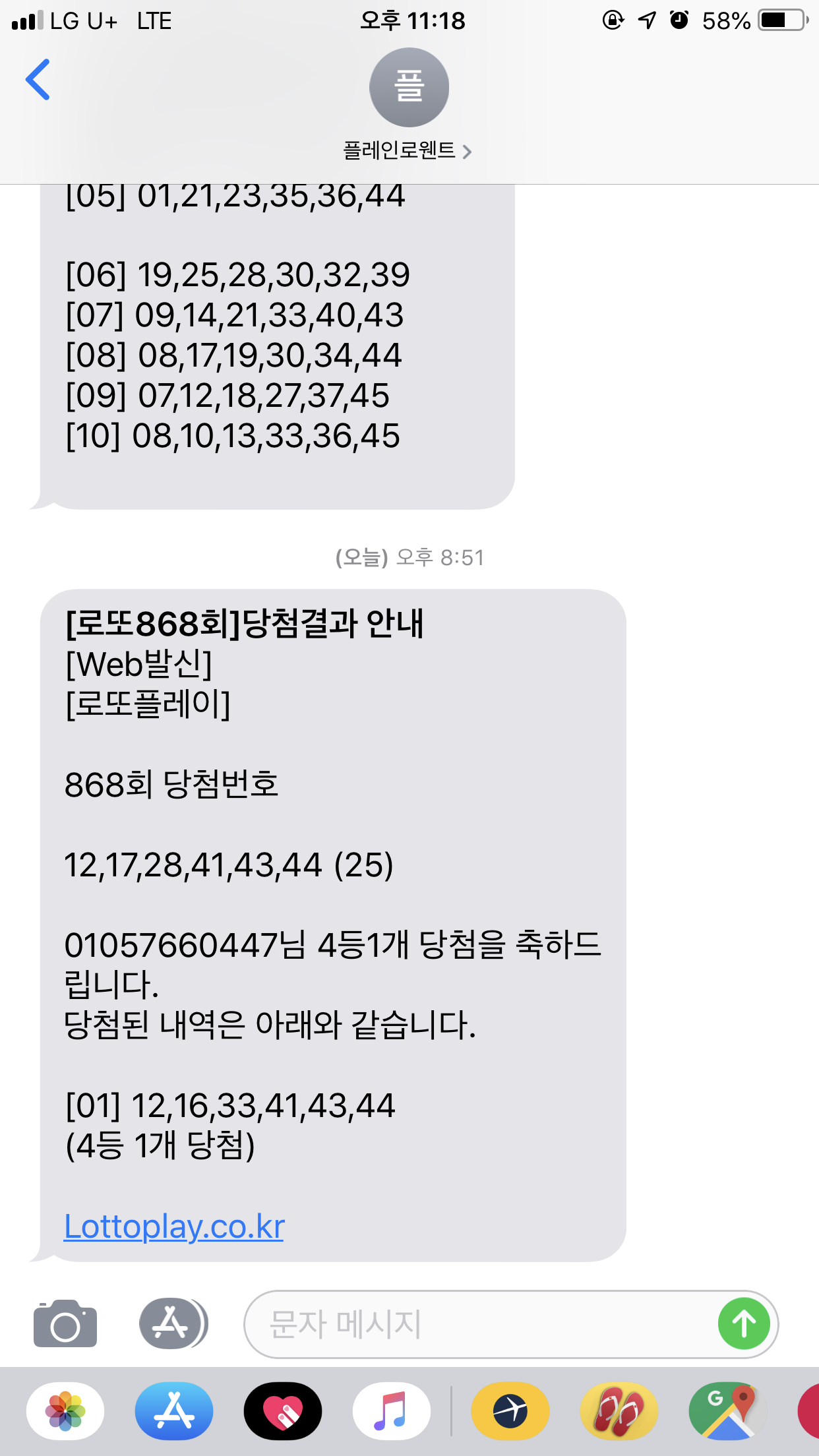The width and height of the screenshot is (819, 1456).
Task: Open the Lottoplay.co.kr link
Action: pos(174,1227)
